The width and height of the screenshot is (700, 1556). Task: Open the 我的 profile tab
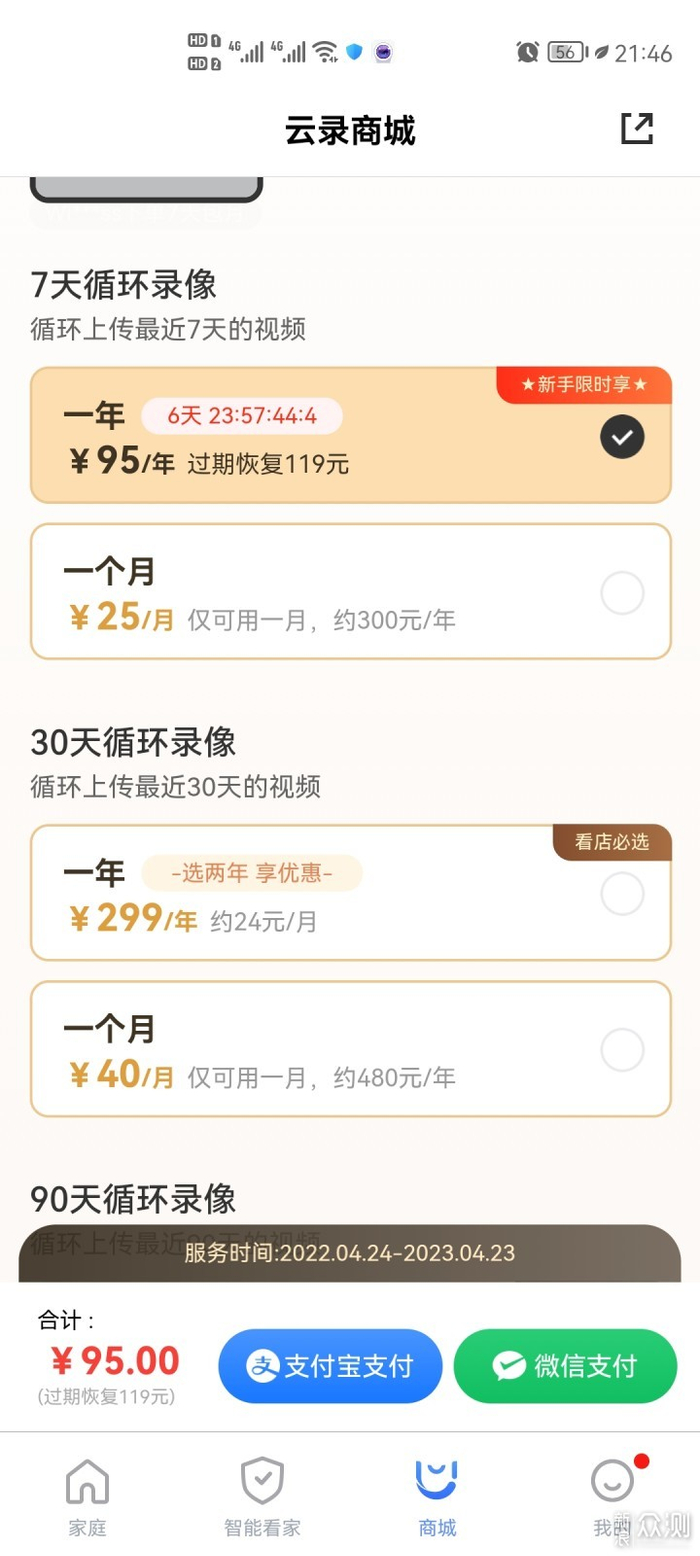(x=612, y=1495)
